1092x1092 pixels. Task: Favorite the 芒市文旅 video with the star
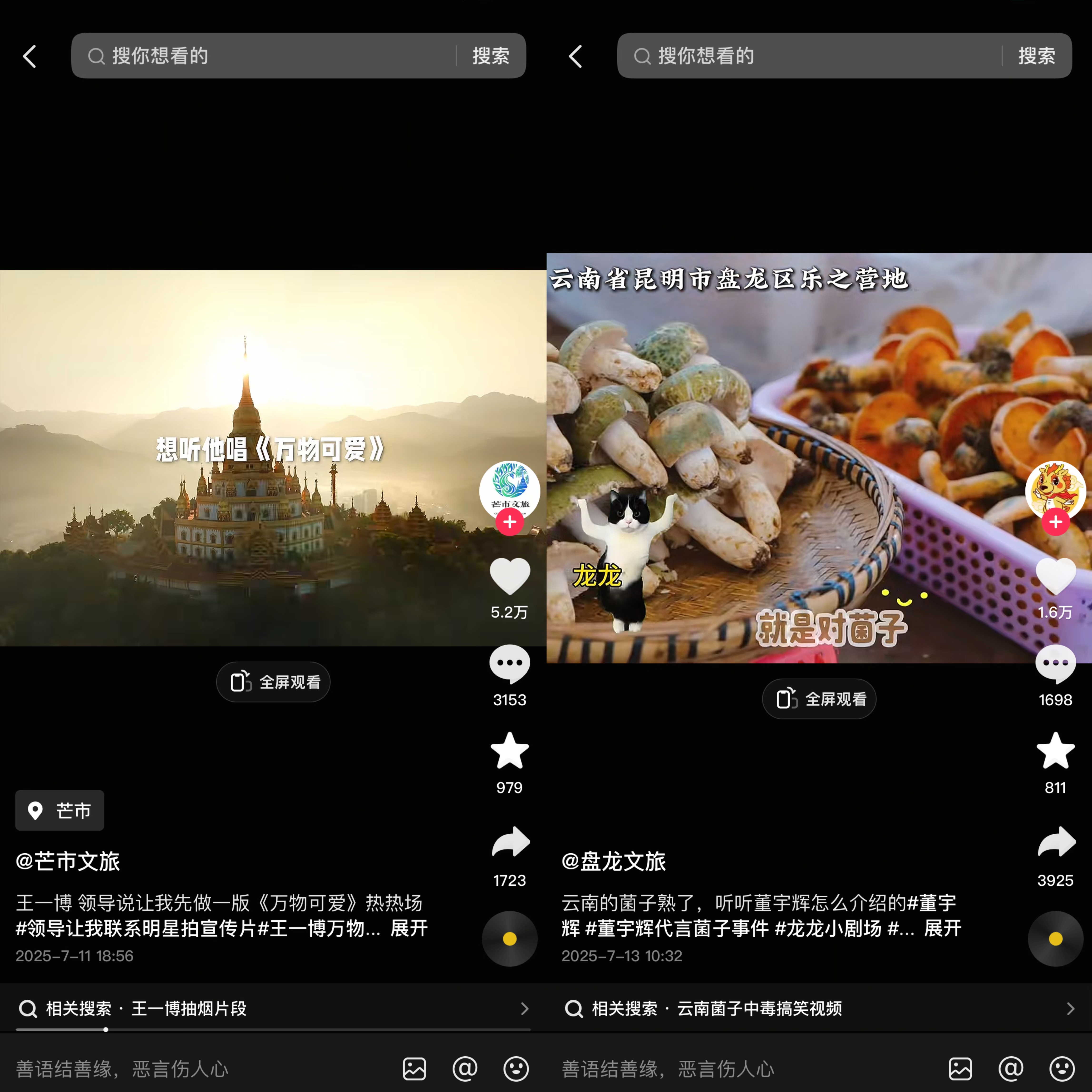click(x=509, y=751)
